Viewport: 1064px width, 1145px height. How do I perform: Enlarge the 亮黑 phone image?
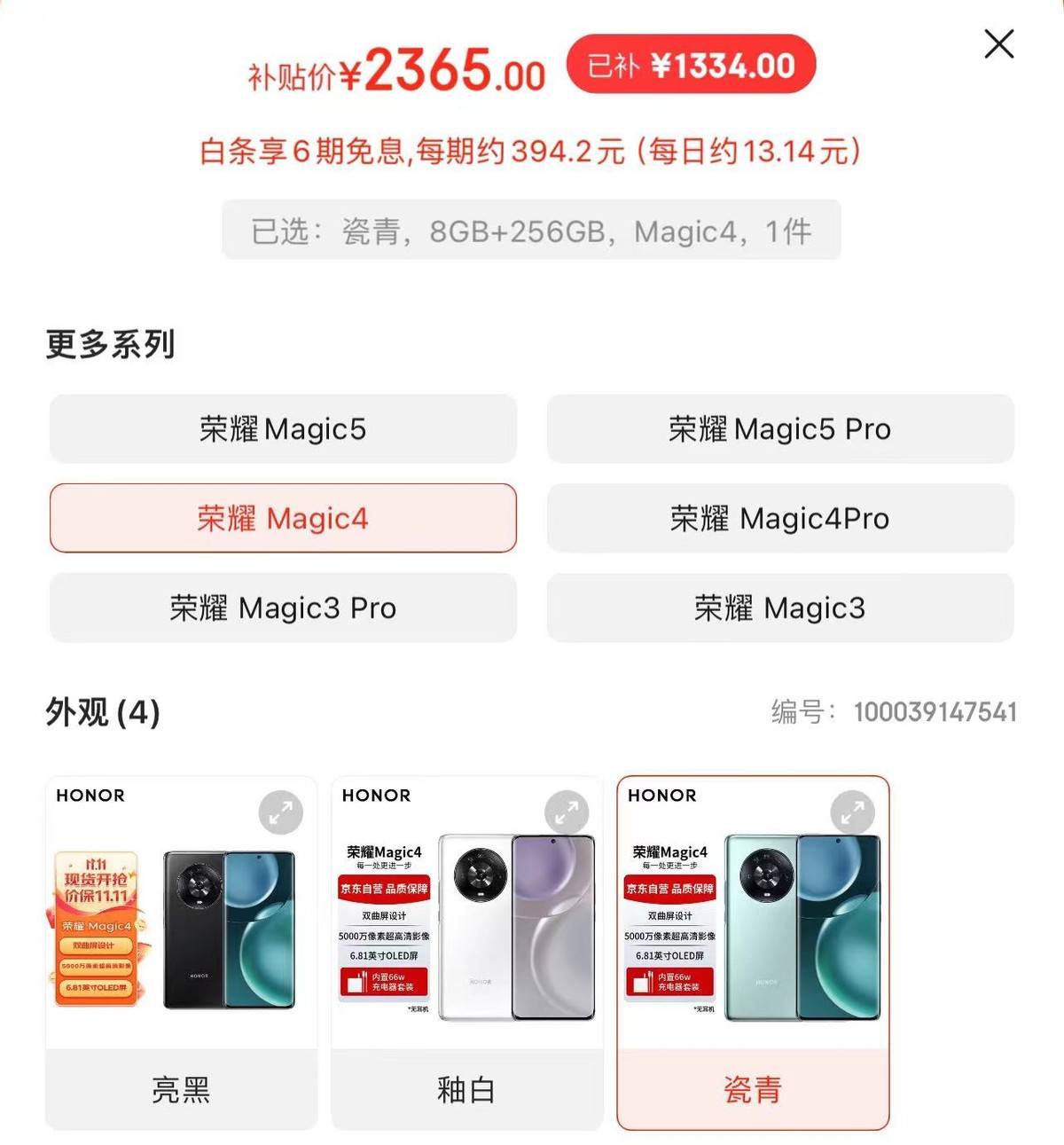coord(280,812)
